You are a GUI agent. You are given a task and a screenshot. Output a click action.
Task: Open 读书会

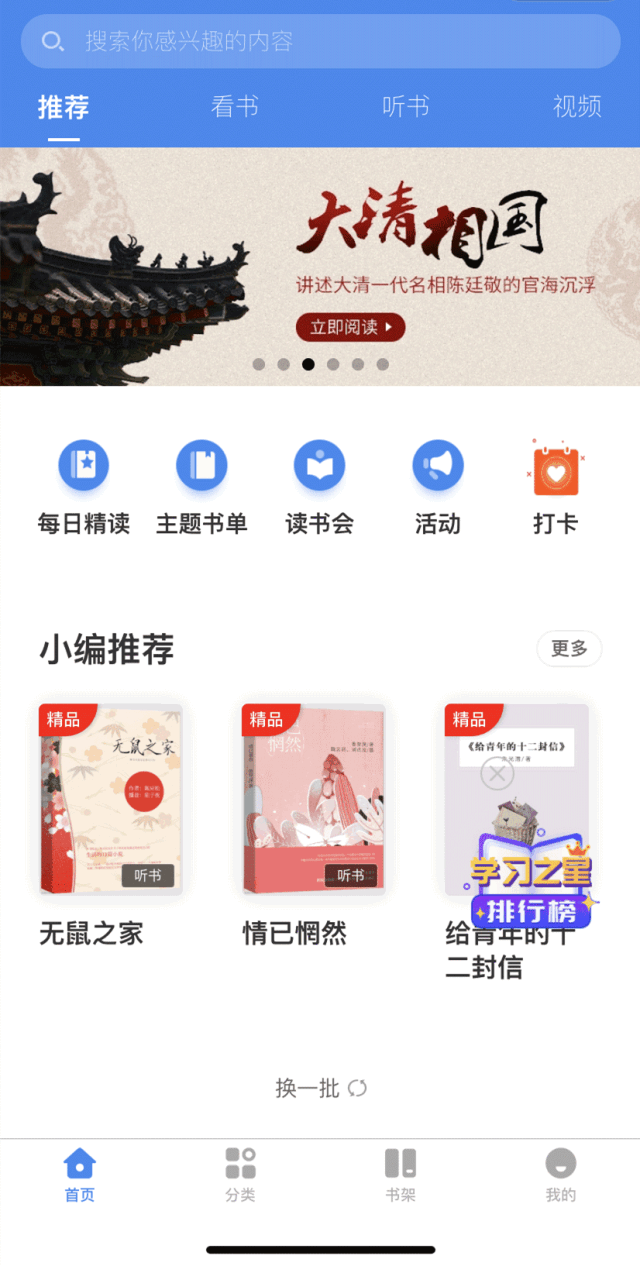coord(320,488)
